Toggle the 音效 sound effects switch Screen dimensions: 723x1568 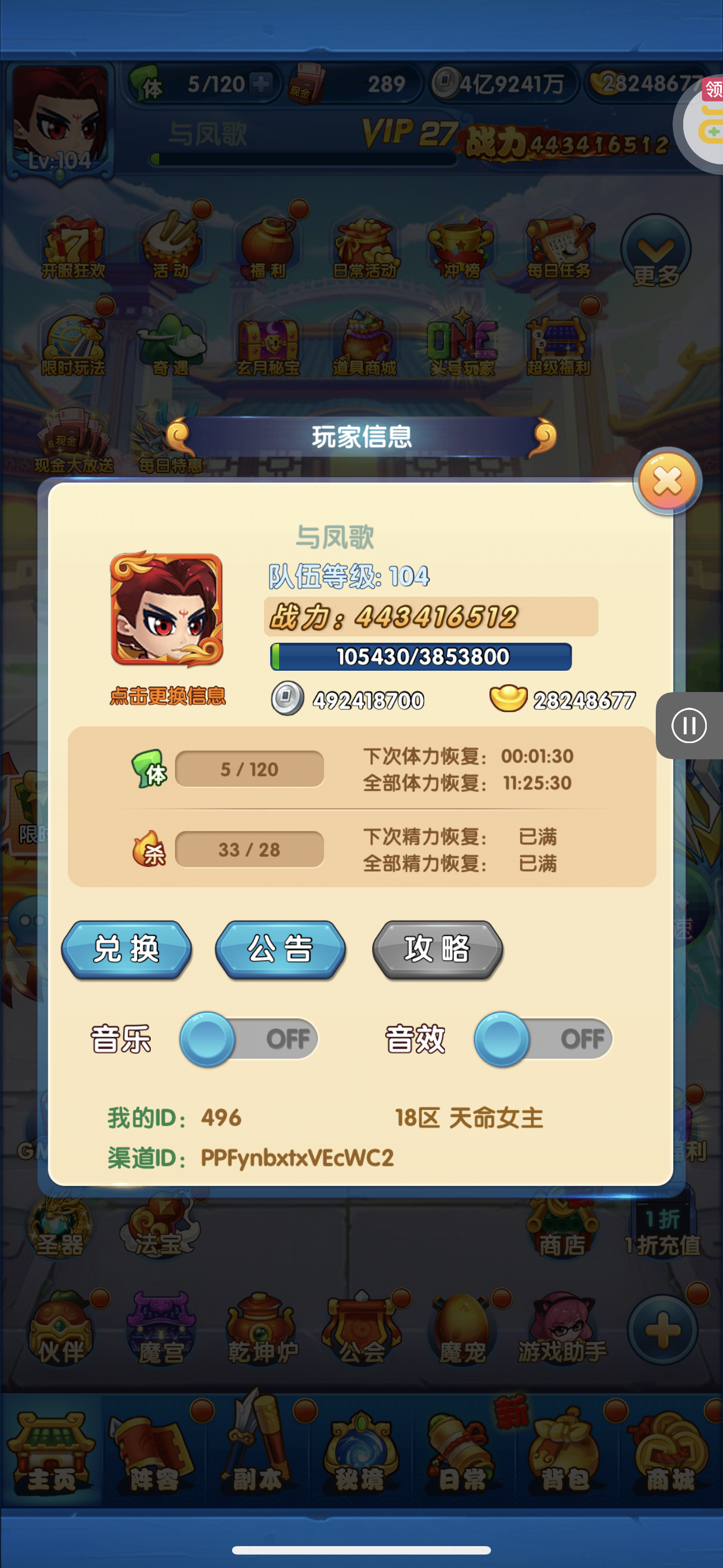(543, 1039)
